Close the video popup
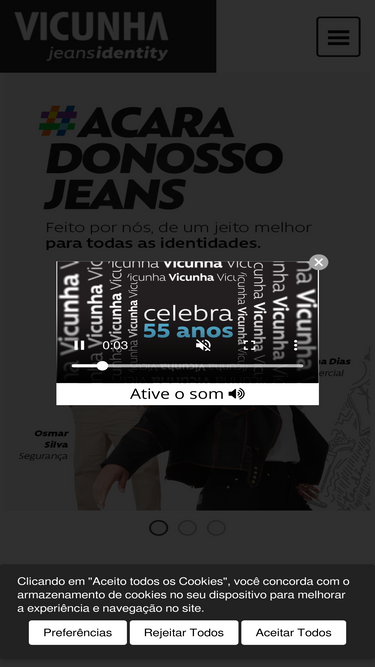 pos(318,262)
